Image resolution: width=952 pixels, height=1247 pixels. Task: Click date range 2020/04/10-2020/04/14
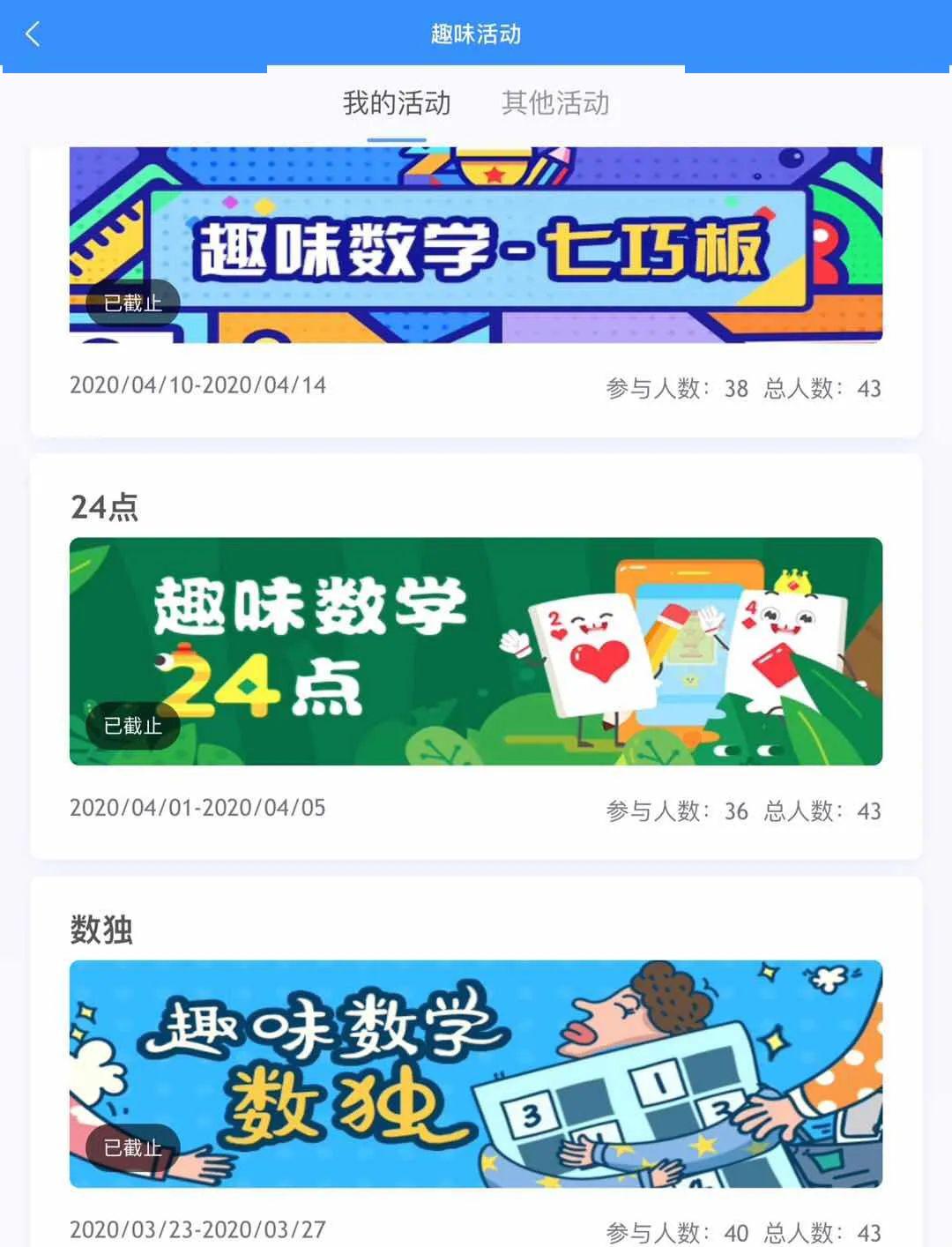[198, 385]
